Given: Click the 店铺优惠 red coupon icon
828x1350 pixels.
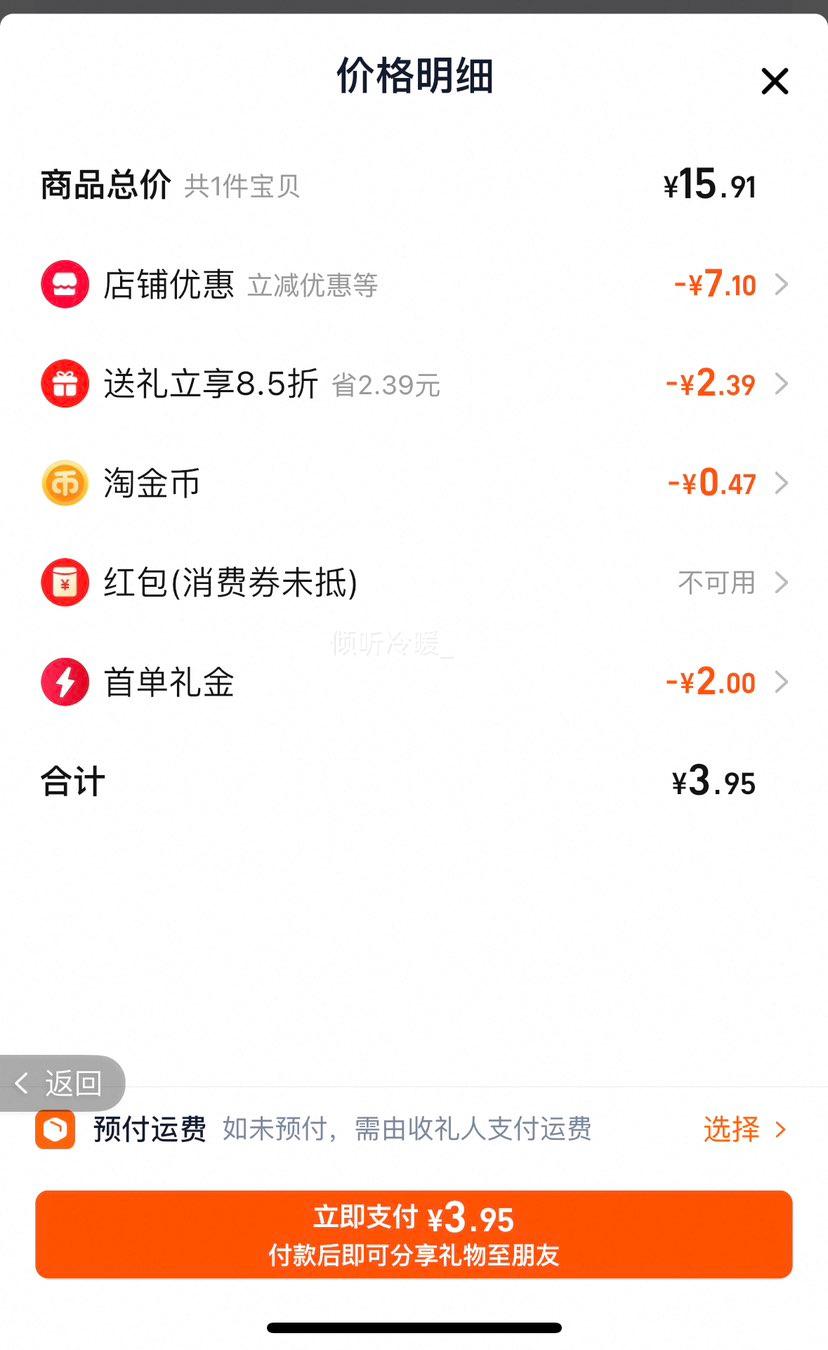Looking at the screenshot, I should (64, 284).
